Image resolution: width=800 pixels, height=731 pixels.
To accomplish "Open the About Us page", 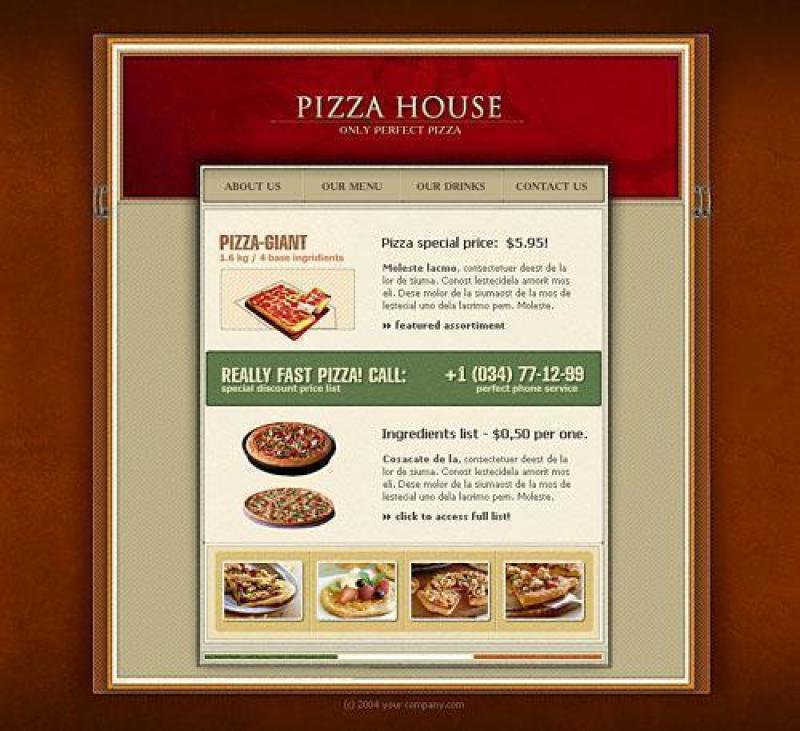I will pos(252,186).
